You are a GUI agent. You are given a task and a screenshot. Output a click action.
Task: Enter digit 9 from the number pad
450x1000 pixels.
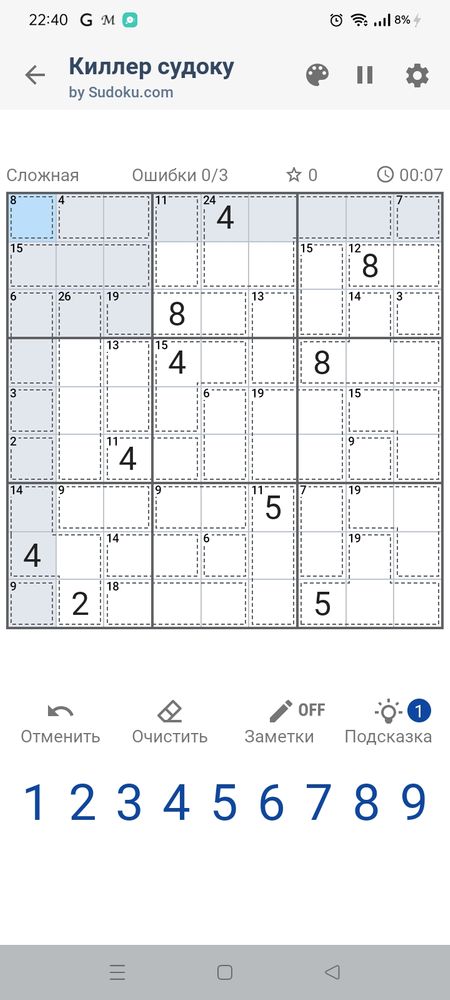pyautogui.click(x=414, y=802)
